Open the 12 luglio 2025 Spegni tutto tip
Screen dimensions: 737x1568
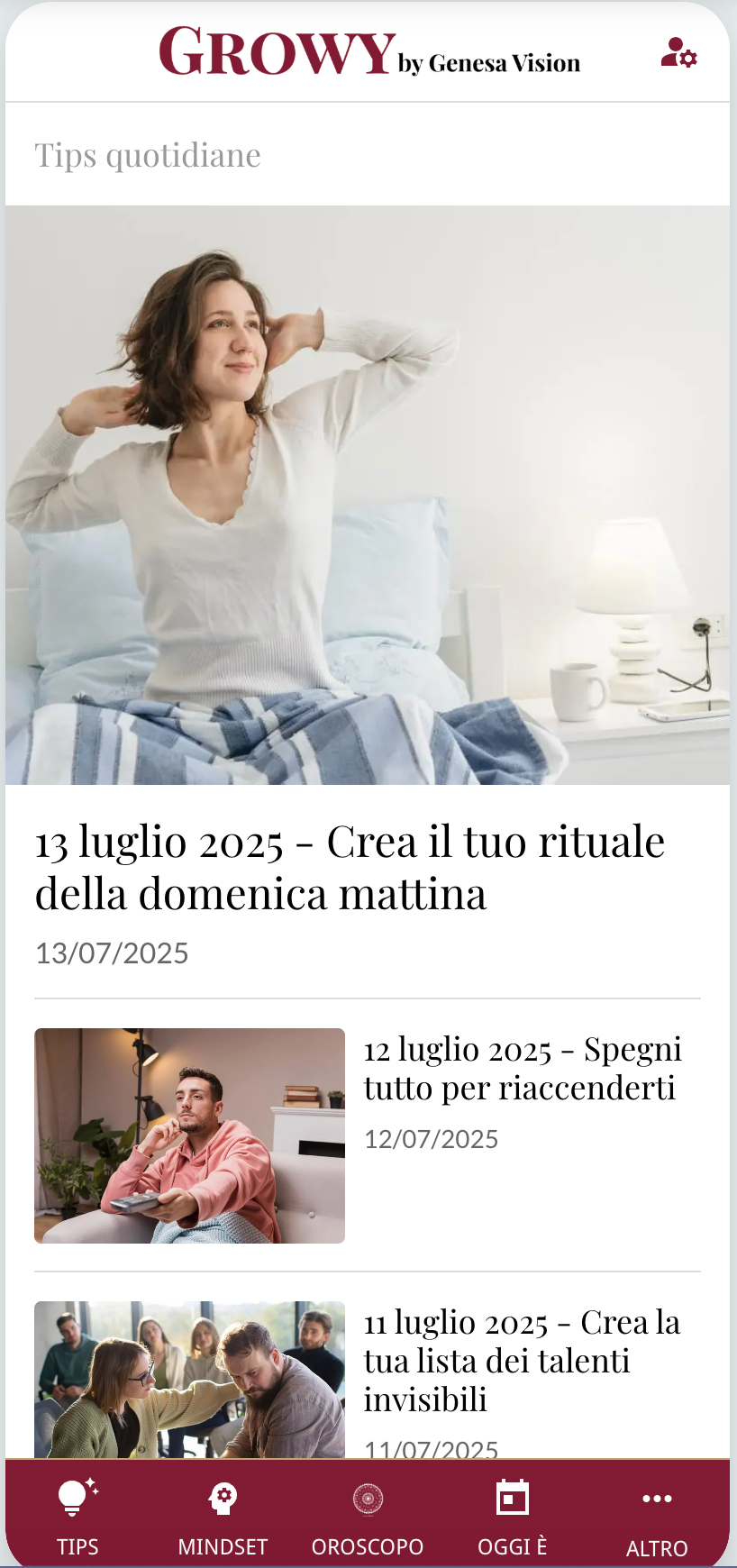(x=521, y=1069)
